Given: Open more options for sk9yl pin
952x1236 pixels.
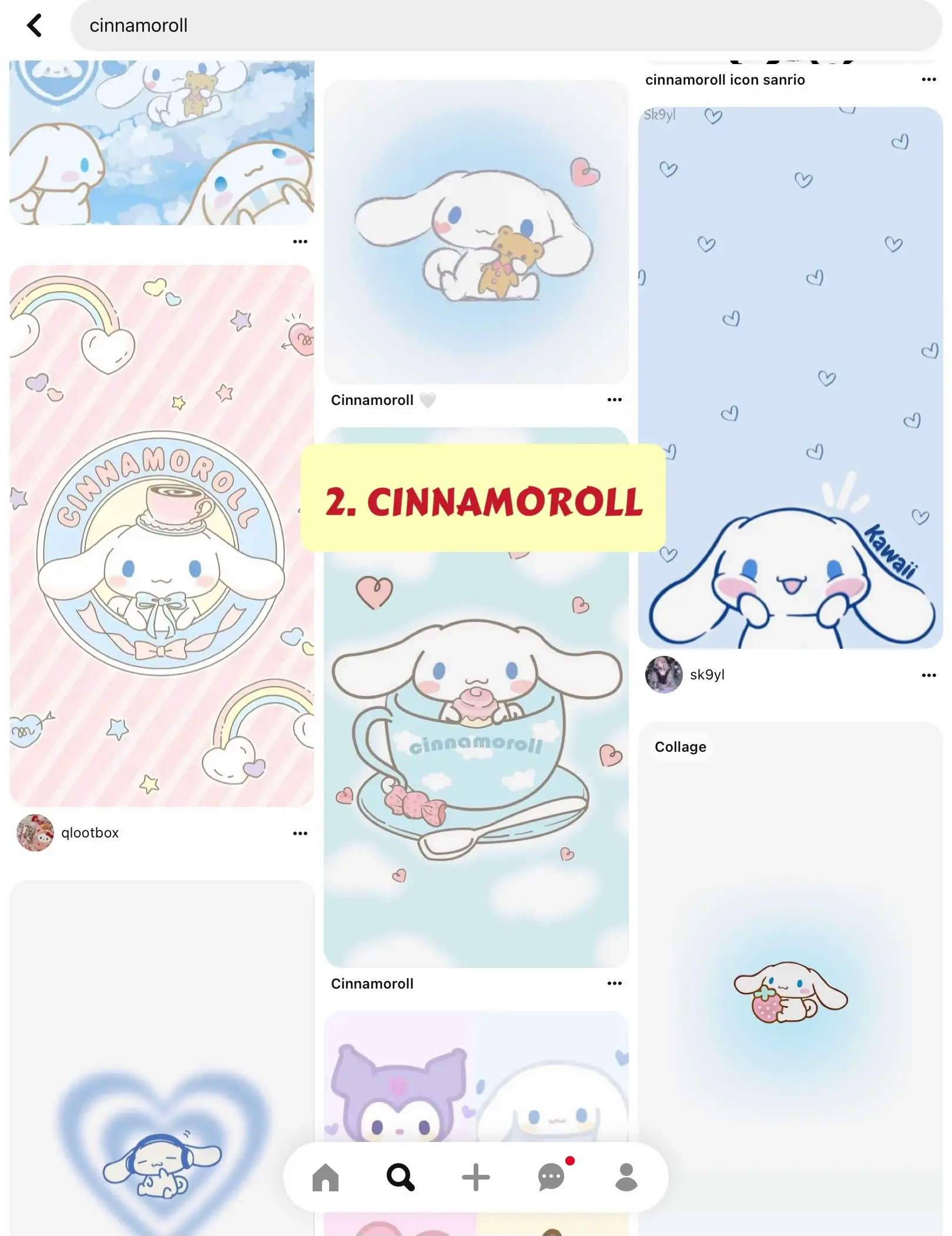Looking at the screenshot, I should click(928, 675).
